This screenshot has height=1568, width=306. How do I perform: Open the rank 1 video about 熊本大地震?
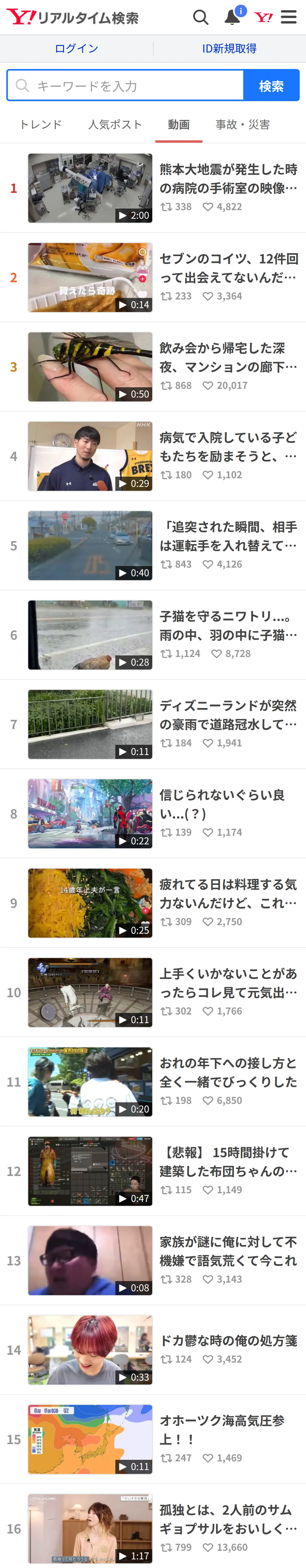[153, 188]
